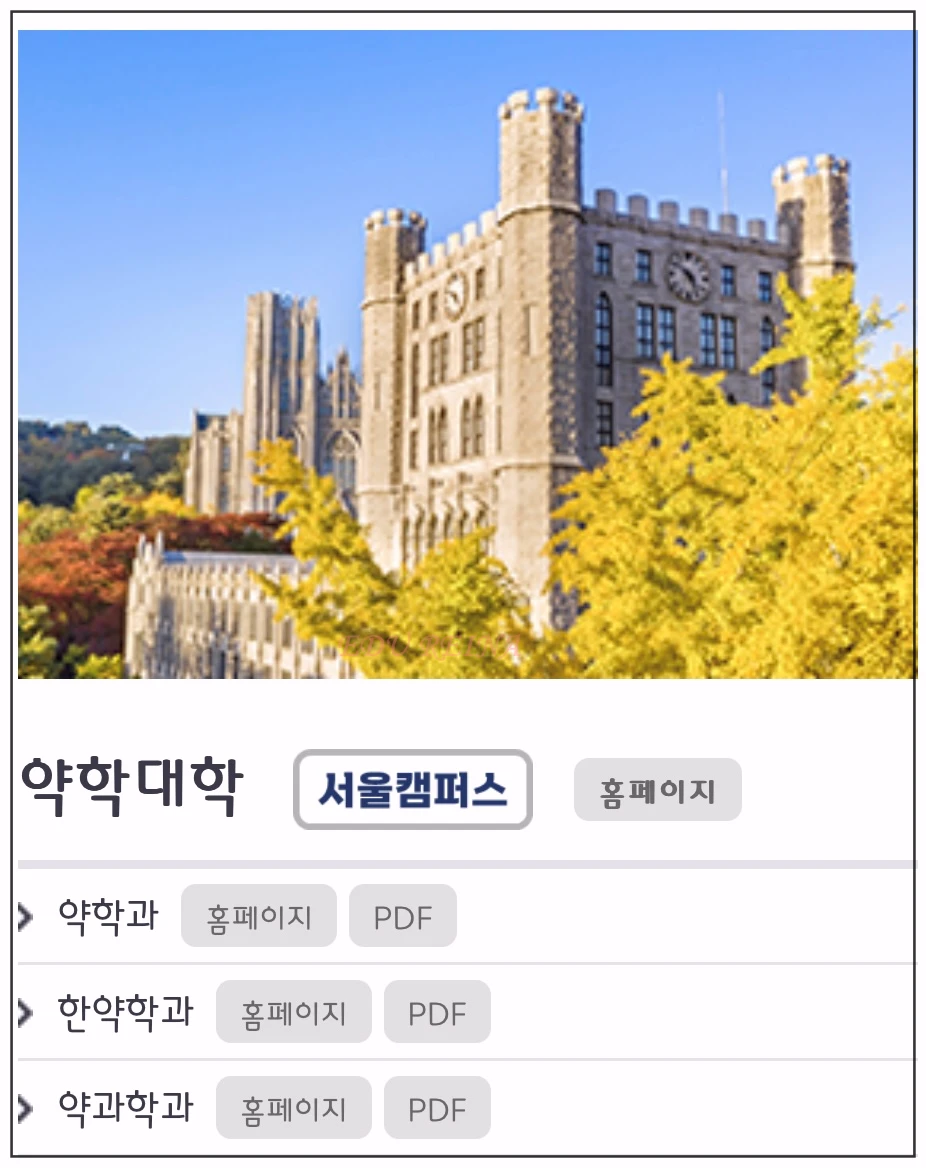926x1168 pixels.
Task: Click the campus building header photo
Action: coord(463,350)
